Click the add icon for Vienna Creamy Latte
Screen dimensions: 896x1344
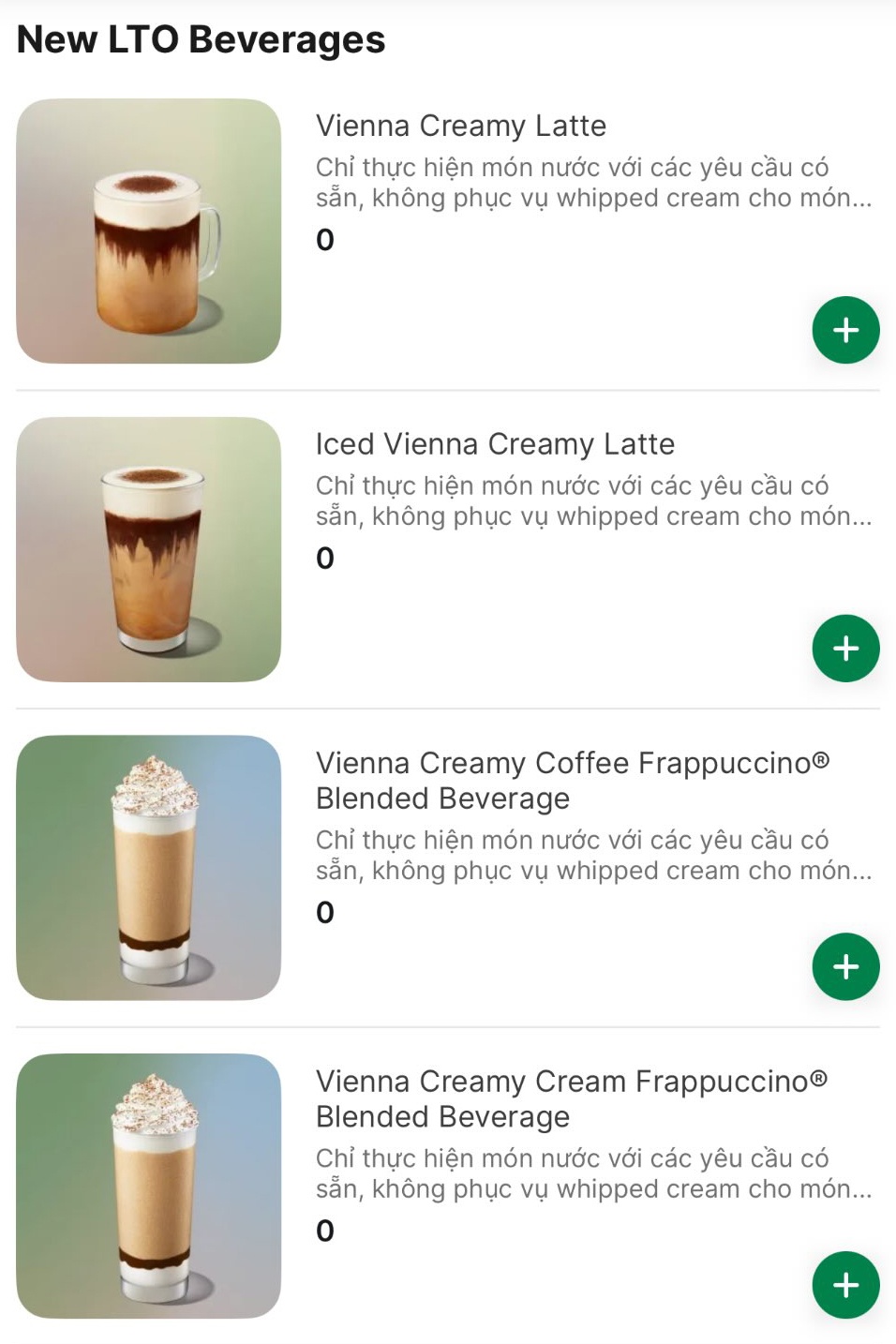point(845,329)
